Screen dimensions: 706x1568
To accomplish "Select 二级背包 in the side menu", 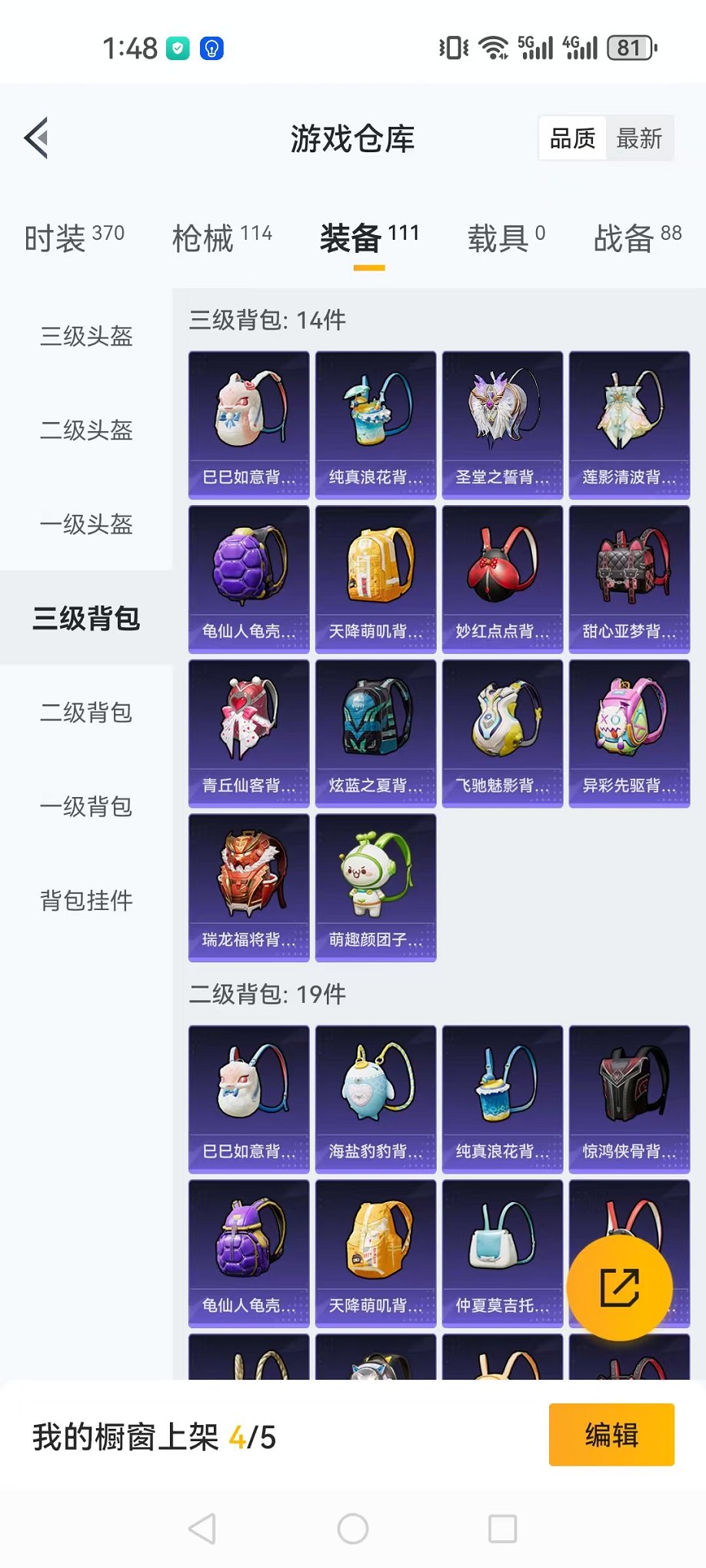I will [x=86, y=713].
